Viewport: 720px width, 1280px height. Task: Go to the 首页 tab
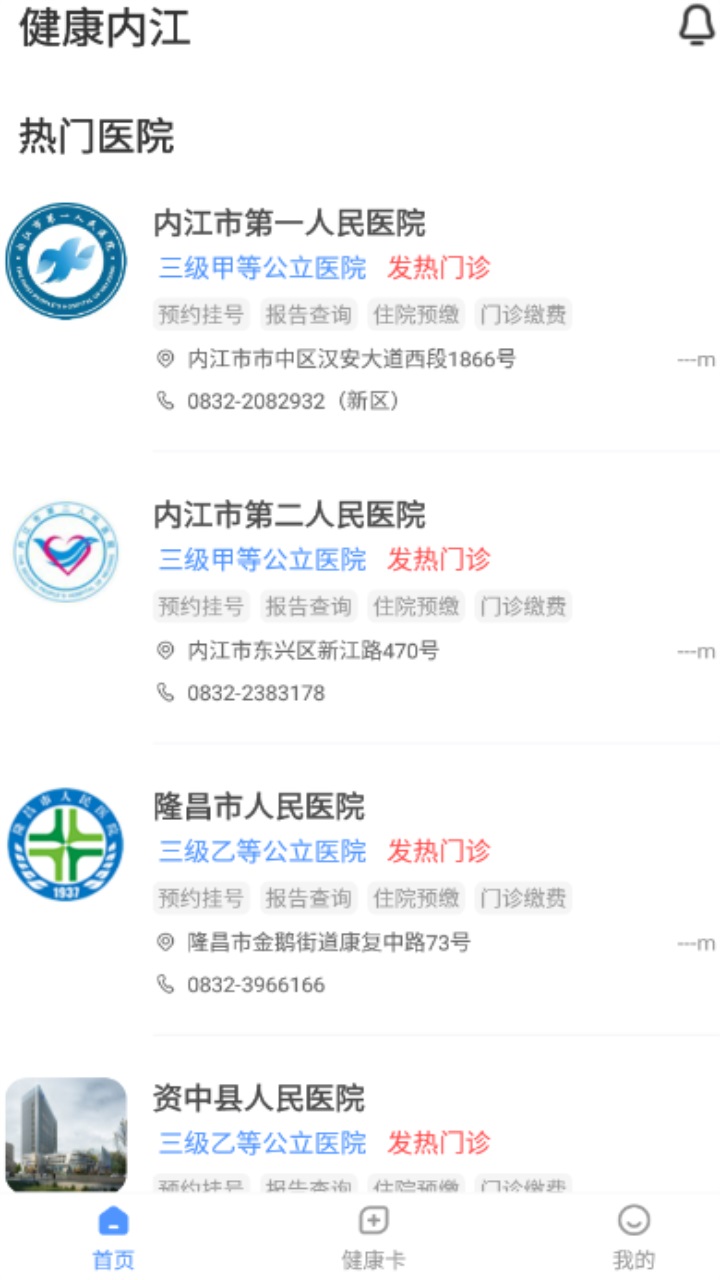click(113, 1237)
